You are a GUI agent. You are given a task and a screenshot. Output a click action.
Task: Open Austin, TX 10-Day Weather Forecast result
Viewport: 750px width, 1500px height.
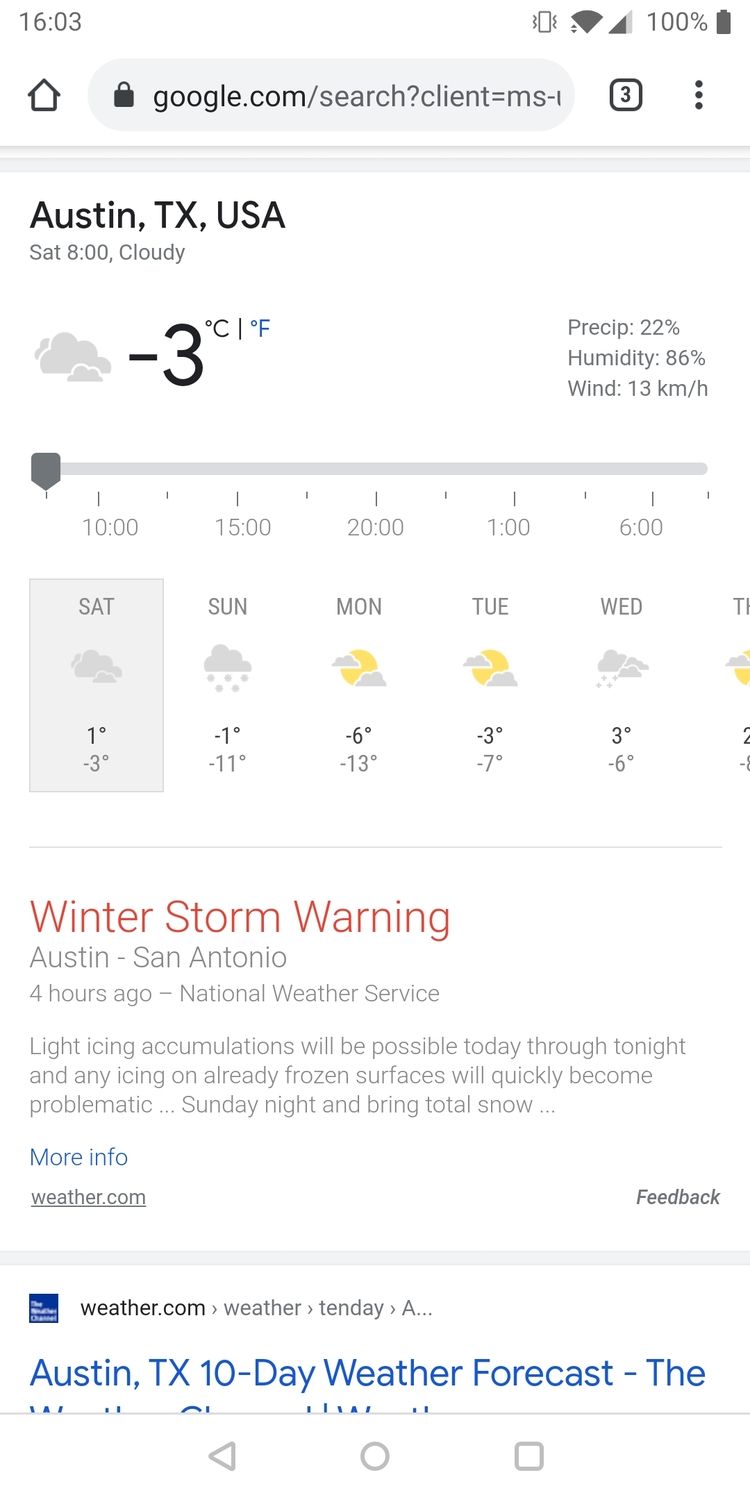pos(367,1373)
